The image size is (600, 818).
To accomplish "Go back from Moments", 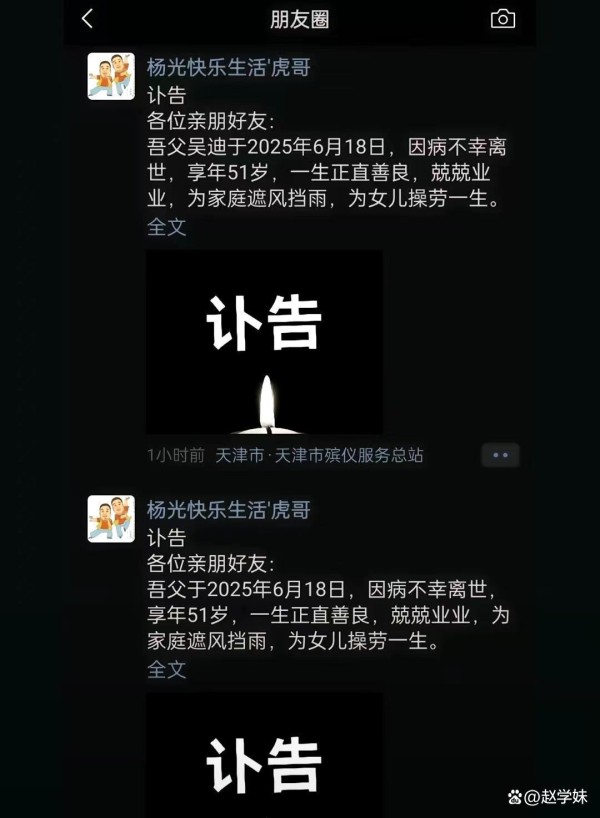I will click(x=87, y=19).
